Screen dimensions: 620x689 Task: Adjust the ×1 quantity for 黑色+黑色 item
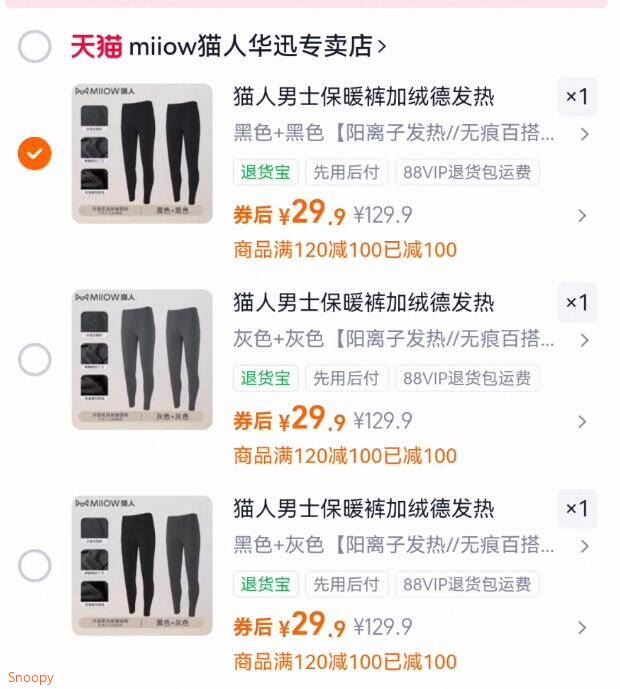[x=577, y=97]
